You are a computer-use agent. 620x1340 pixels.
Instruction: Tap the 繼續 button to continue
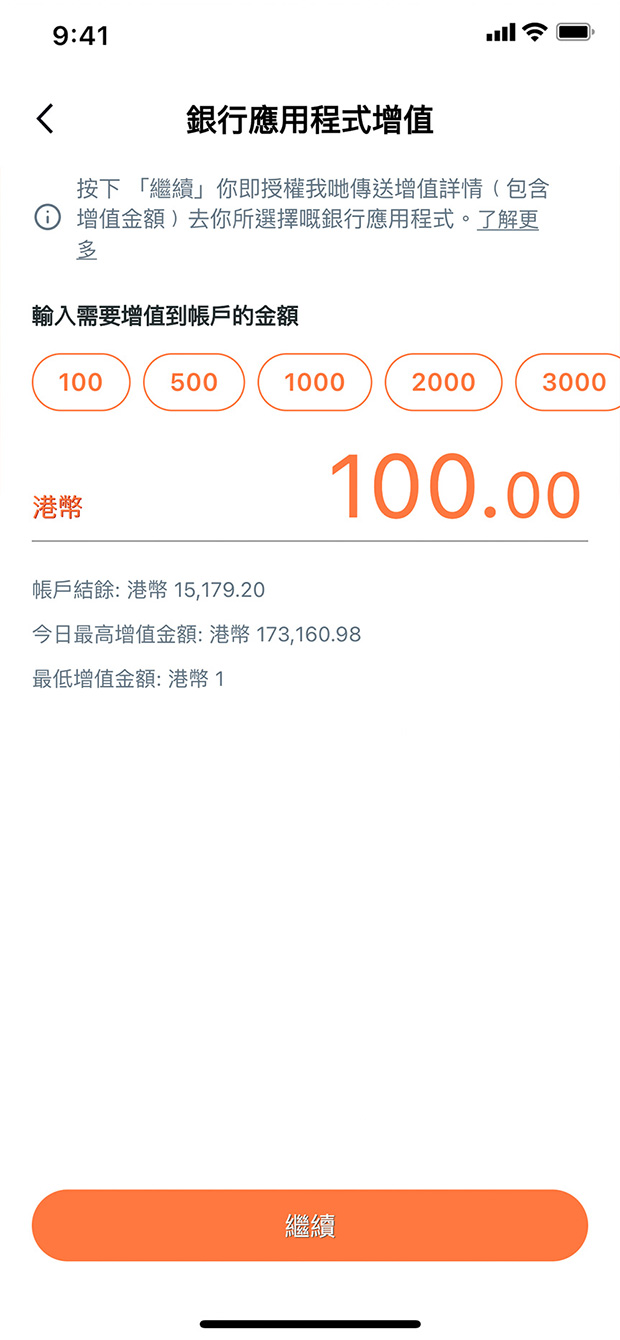point(310,1225)
